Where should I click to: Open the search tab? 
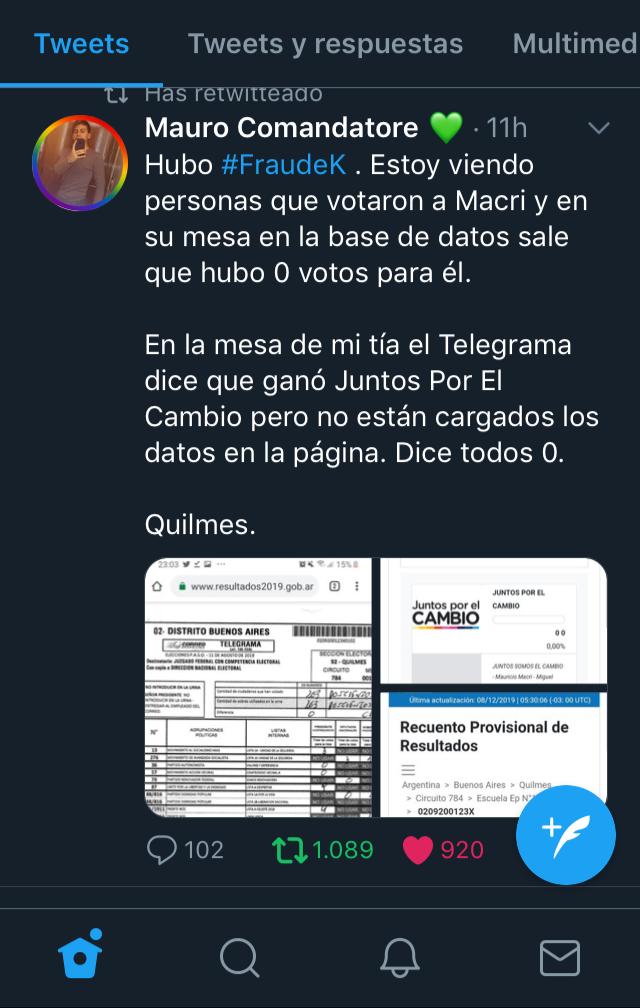pos(239,957)
